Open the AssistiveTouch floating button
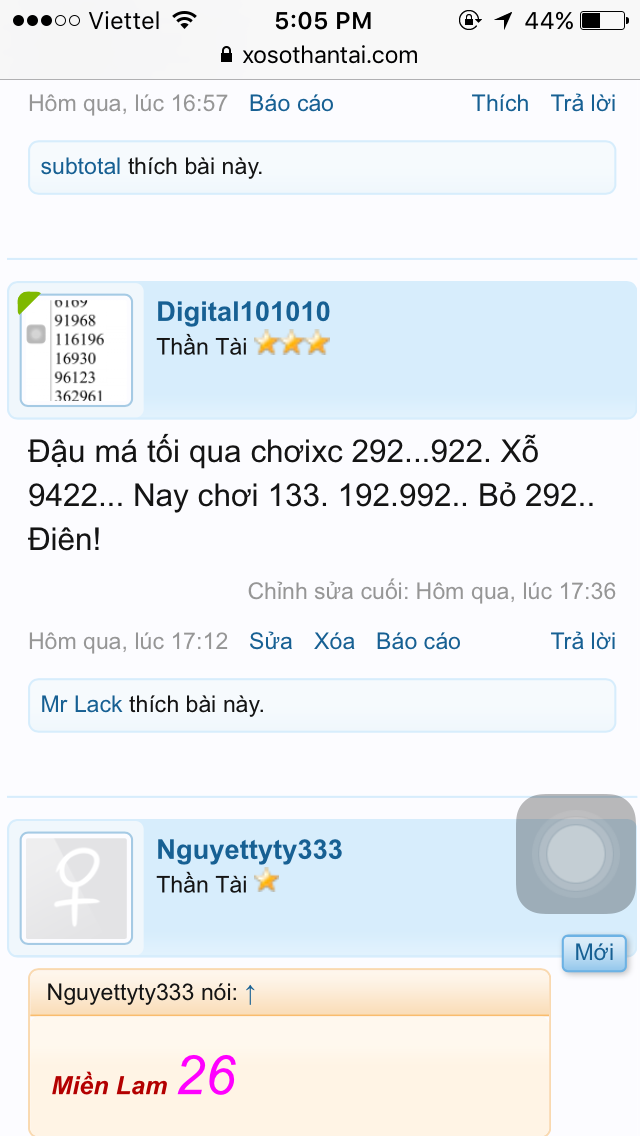This screenshot has width=640, height=1136. [x=575, y=854]
